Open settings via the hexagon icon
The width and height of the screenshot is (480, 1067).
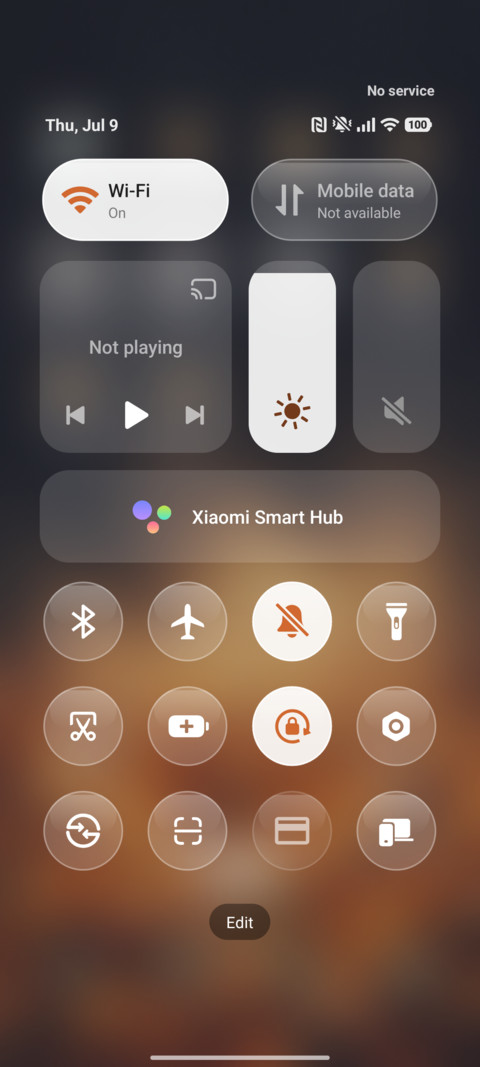click(396, 726)
